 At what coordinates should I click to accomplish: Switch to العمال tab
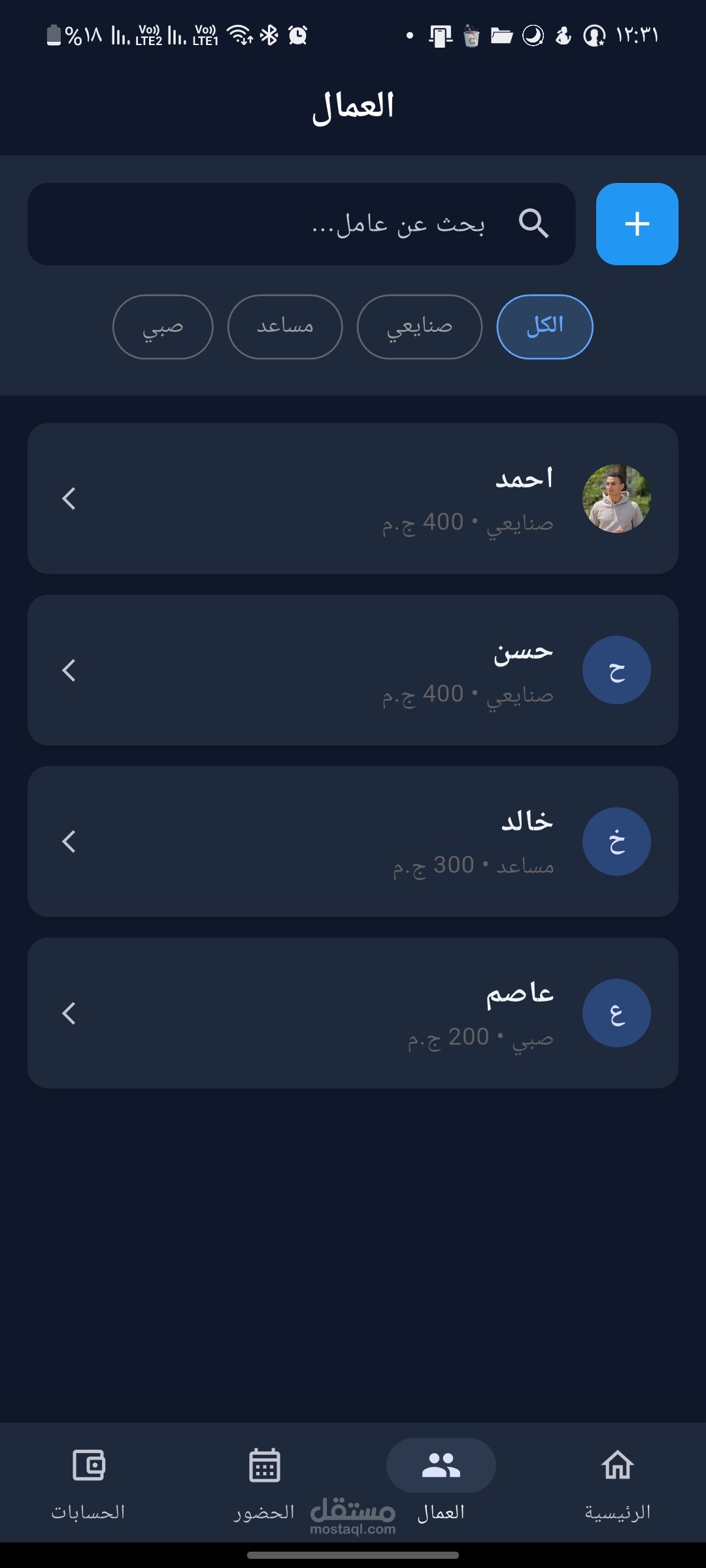[441, 1483]
